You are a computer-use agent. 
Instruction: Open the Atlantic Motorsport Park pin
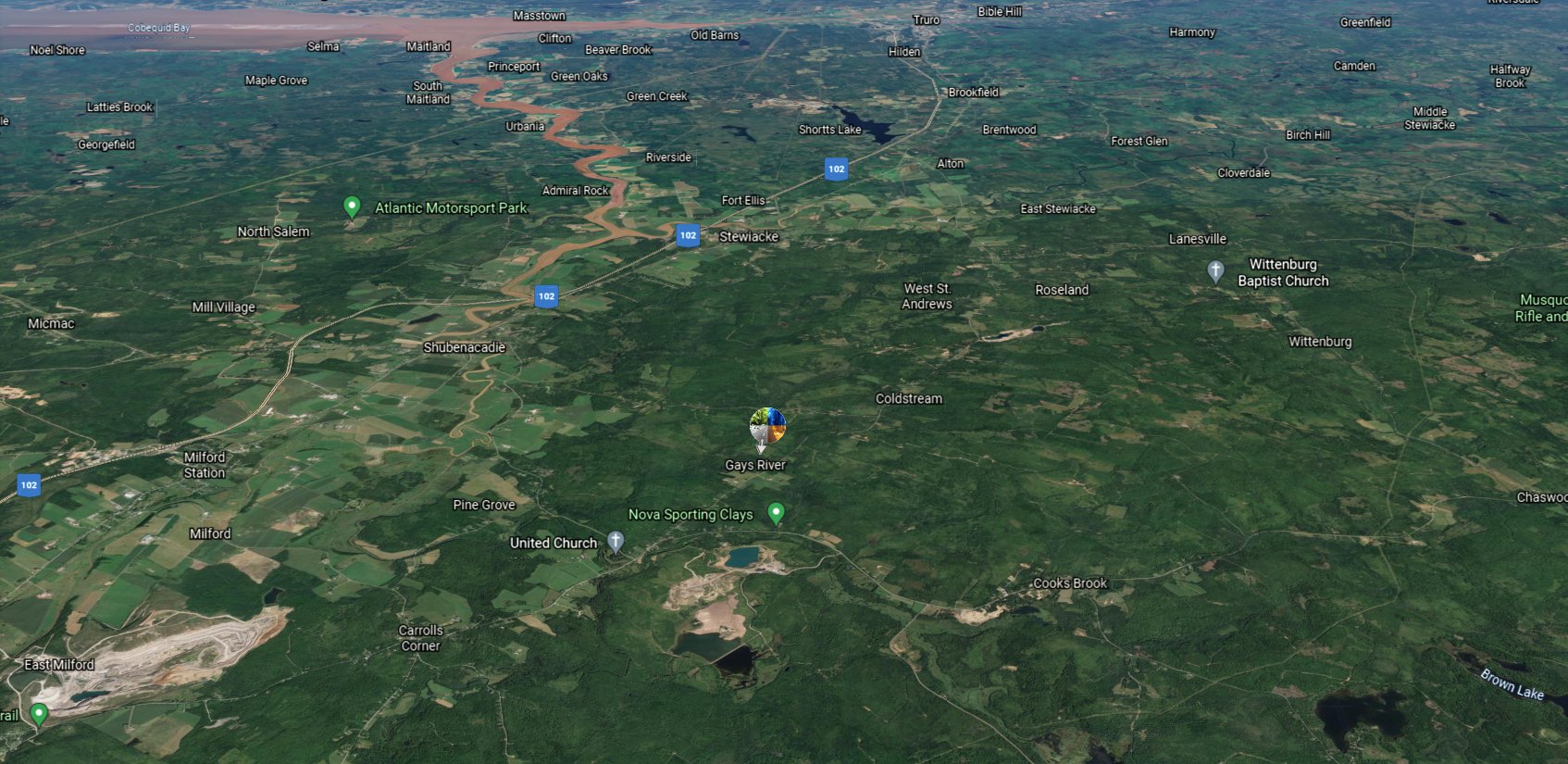pyautogui.click(x=352, y=207)
